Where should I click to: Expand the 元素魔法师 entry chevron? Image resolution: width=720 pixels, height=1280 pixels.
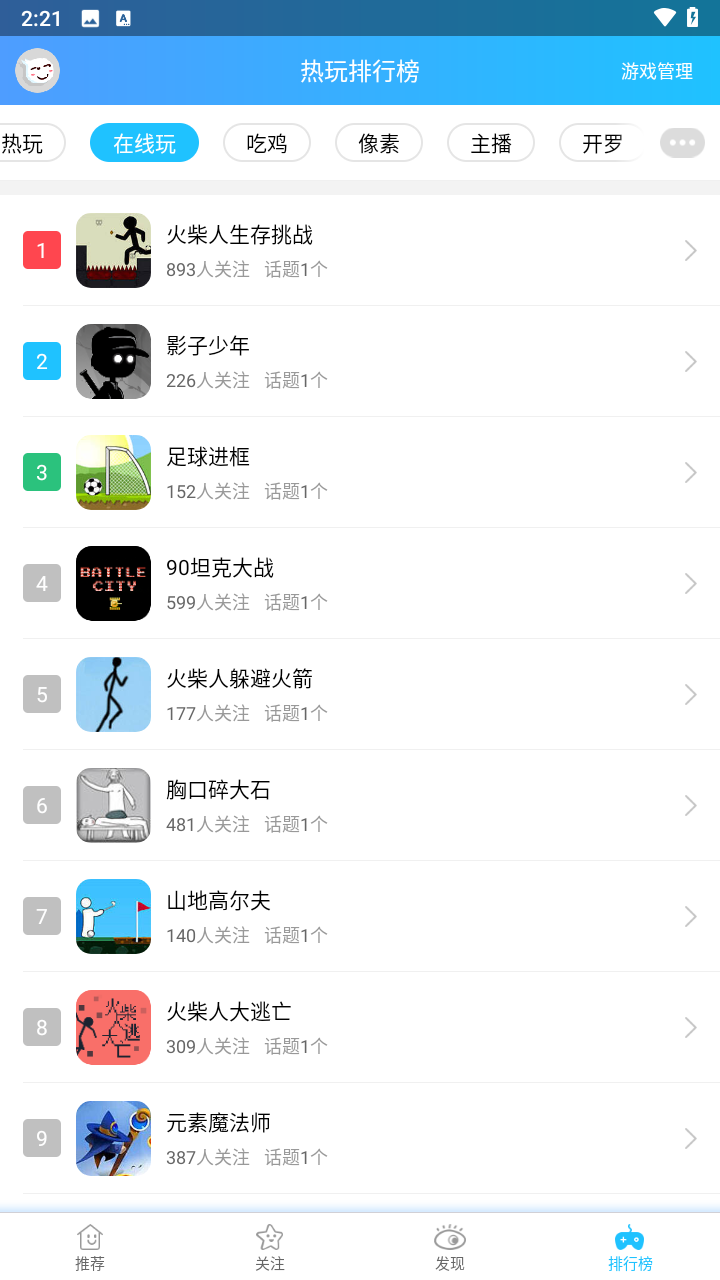tap(690, 1138)
